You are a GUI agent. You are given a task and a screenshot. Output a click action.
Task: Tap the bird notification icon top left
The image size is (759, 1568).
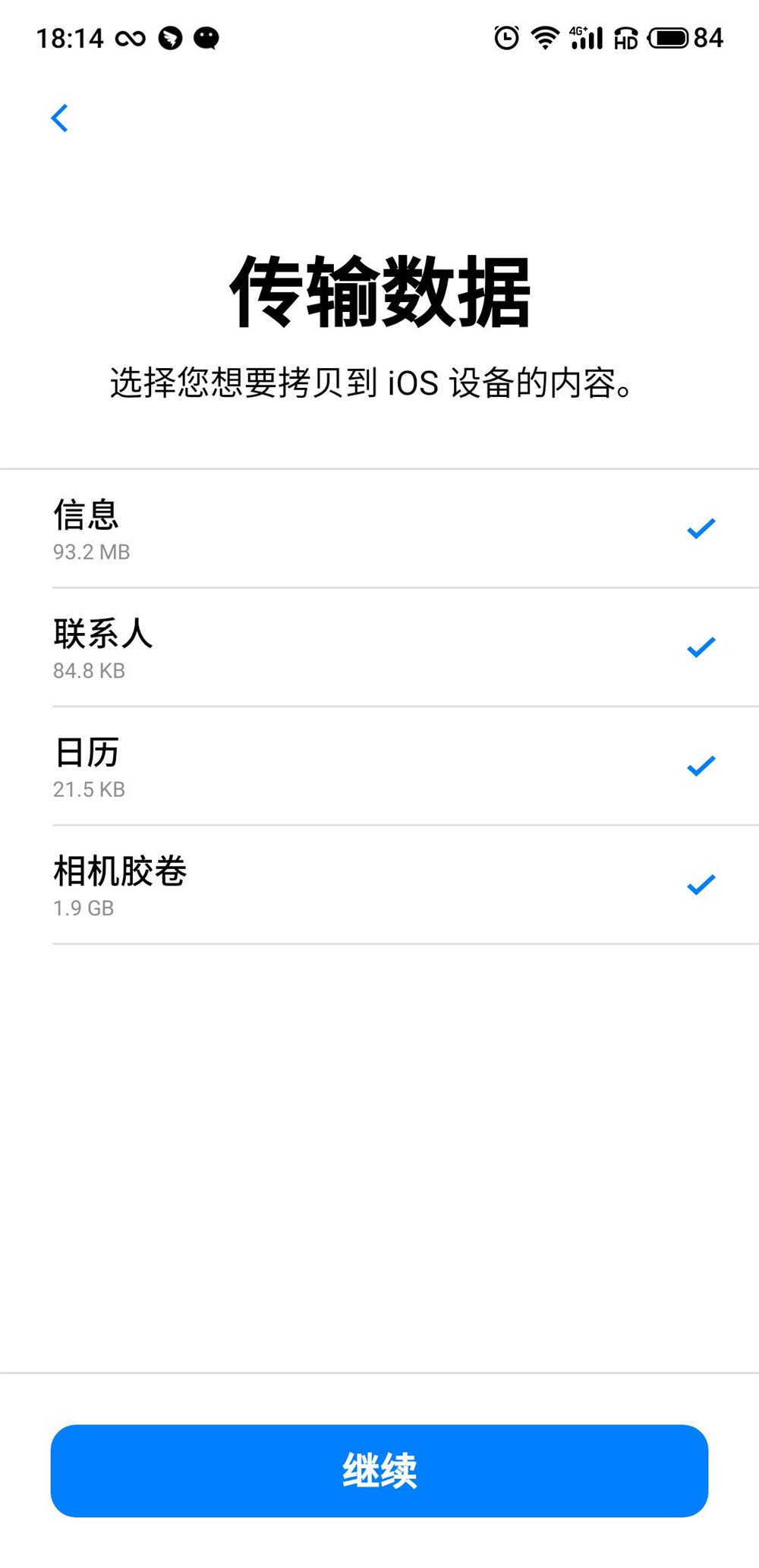point(168,39)
